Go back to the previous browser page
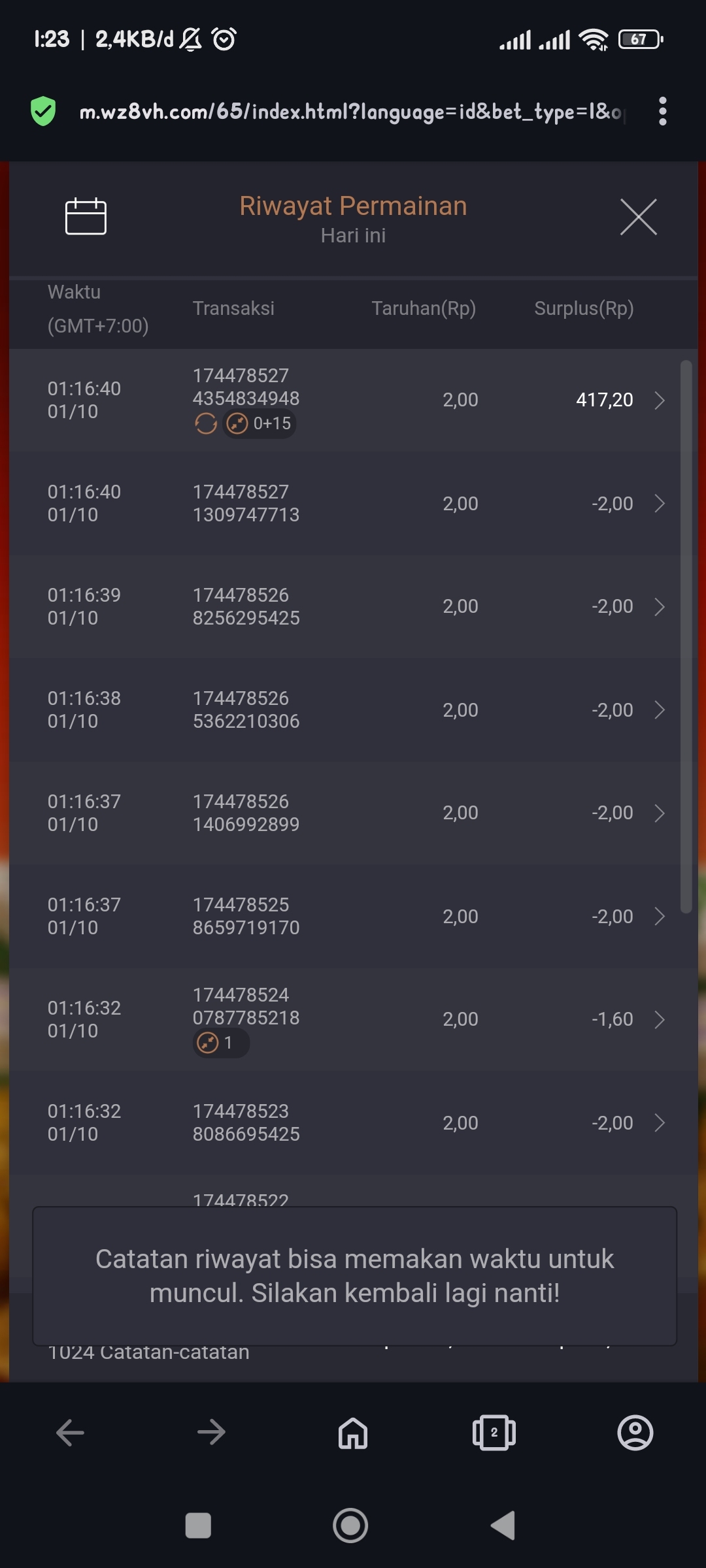 point(70,1433)
